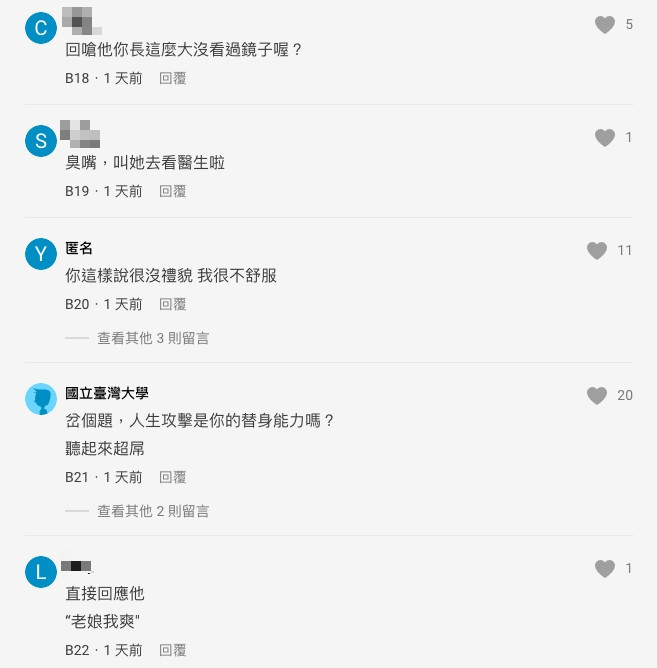Open the 國立臺灣大學 commenter avatar

pyautogui.click(x=41, y=399)
